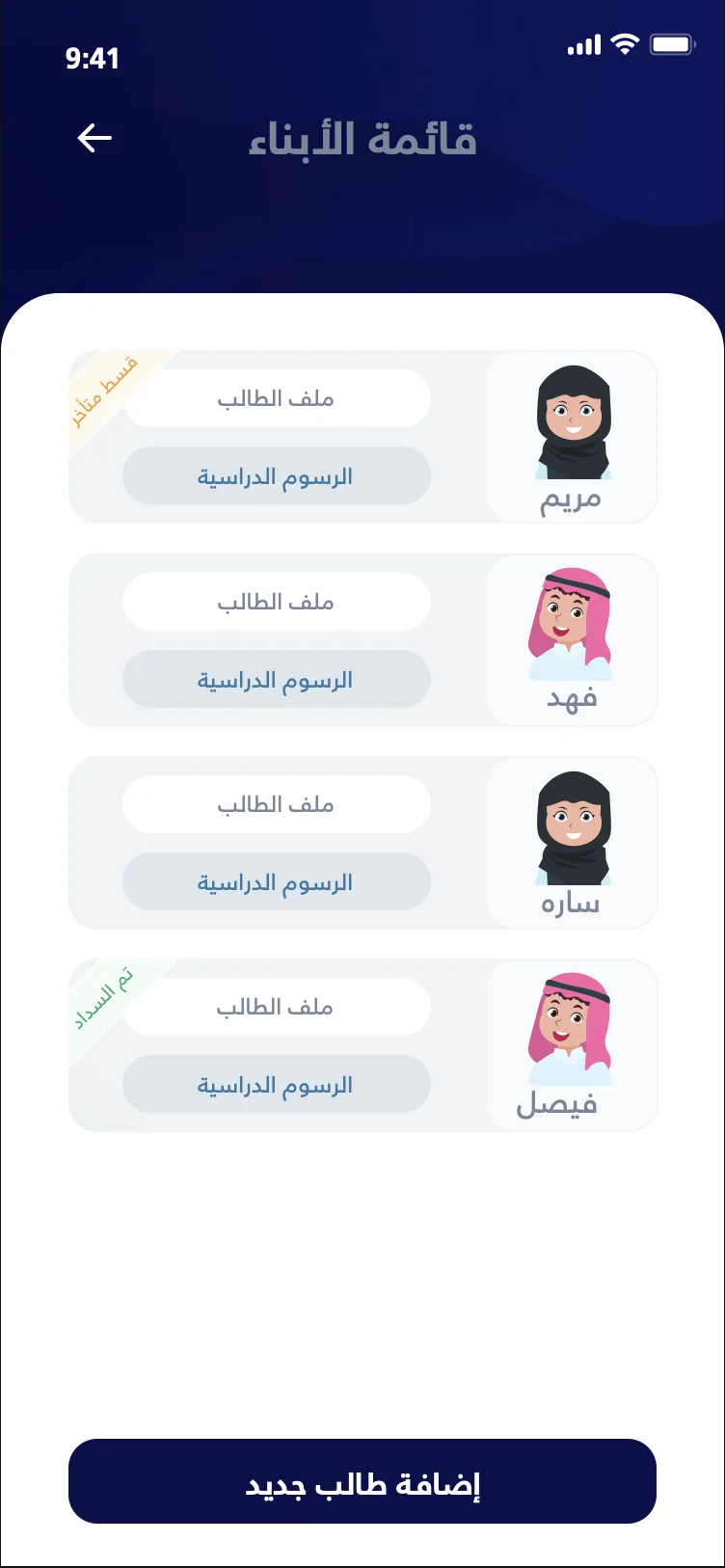Open ملف الطالب for ساره
Screen dimensions: 725x1568
click(276, 804)
